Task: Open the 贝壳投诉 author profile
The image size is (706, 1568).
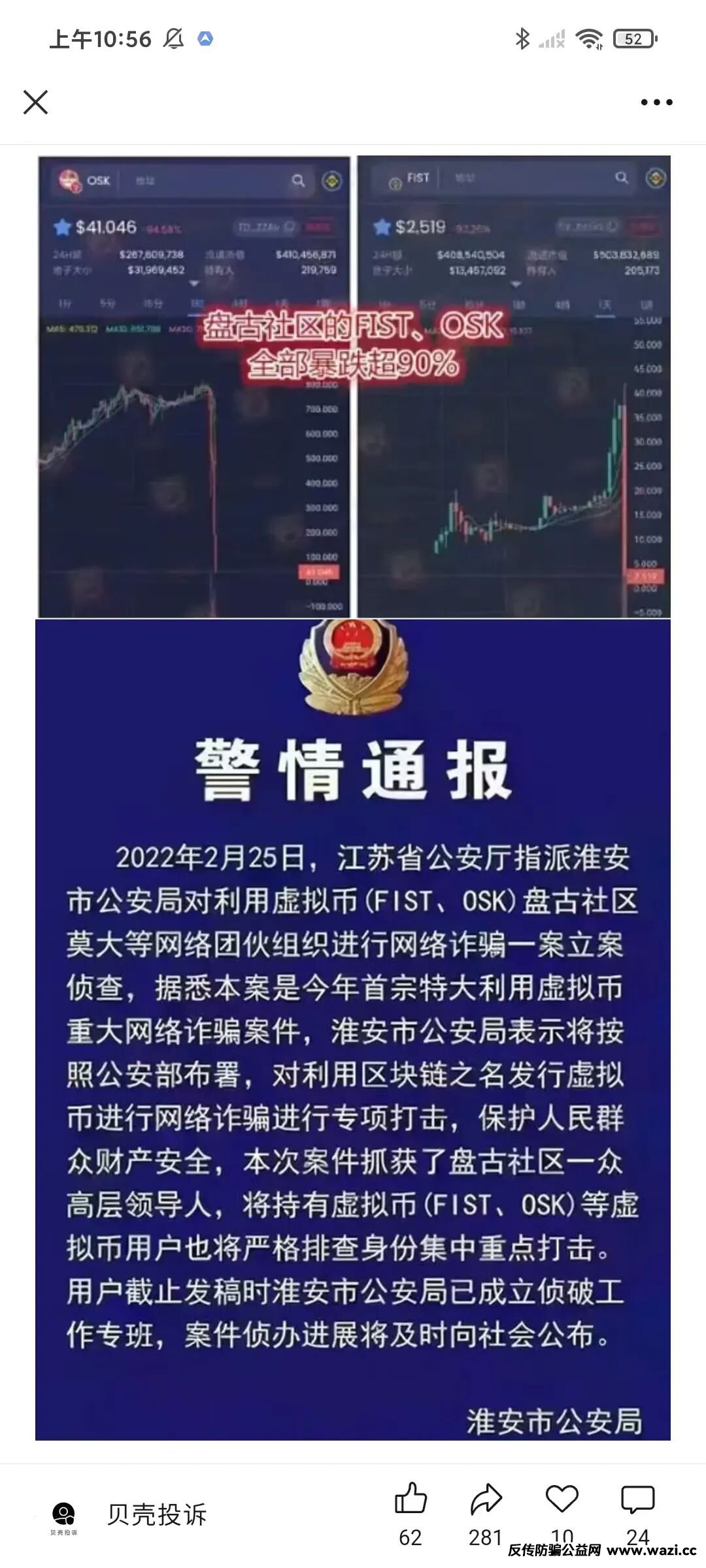Action: pos(156,1514)
